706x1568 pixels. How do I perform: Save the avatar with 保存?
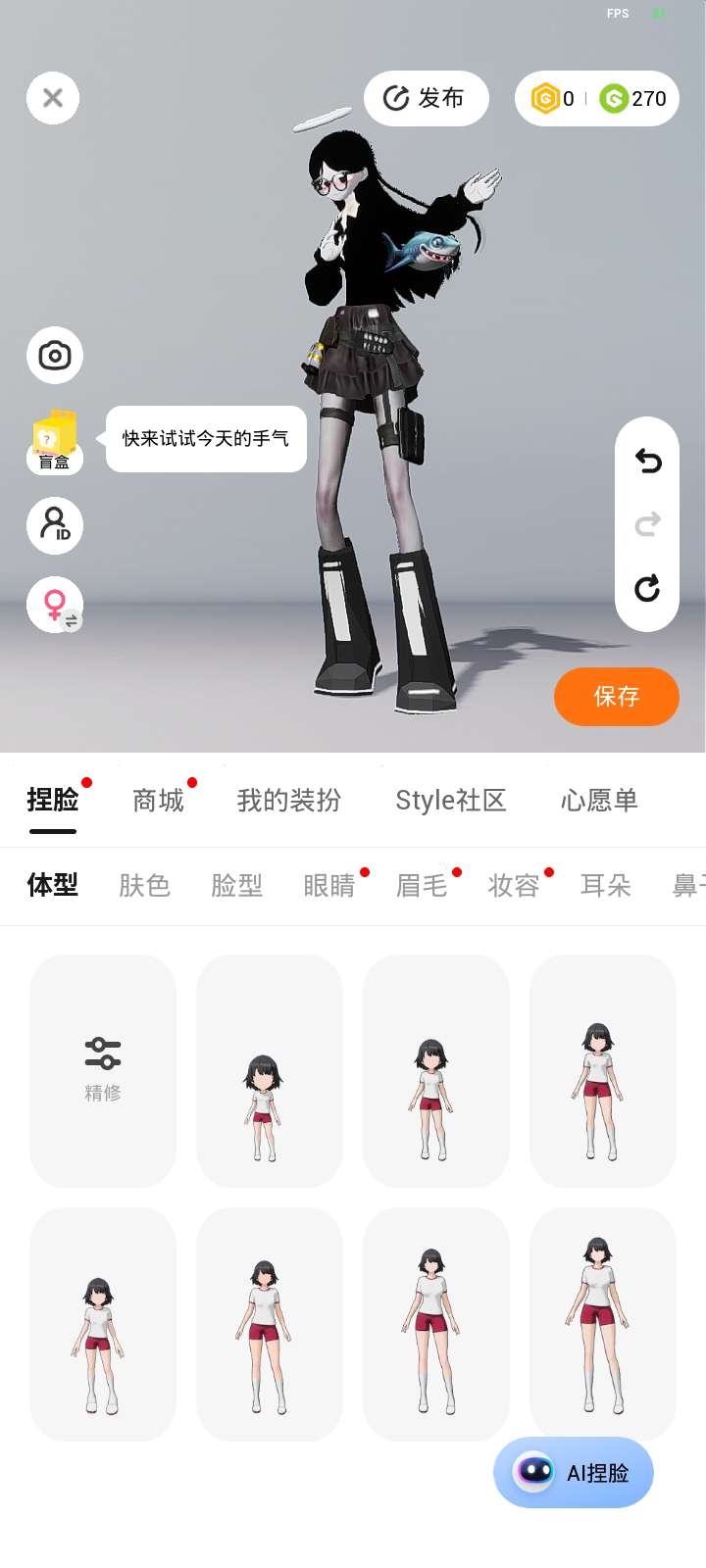[616, 697]
